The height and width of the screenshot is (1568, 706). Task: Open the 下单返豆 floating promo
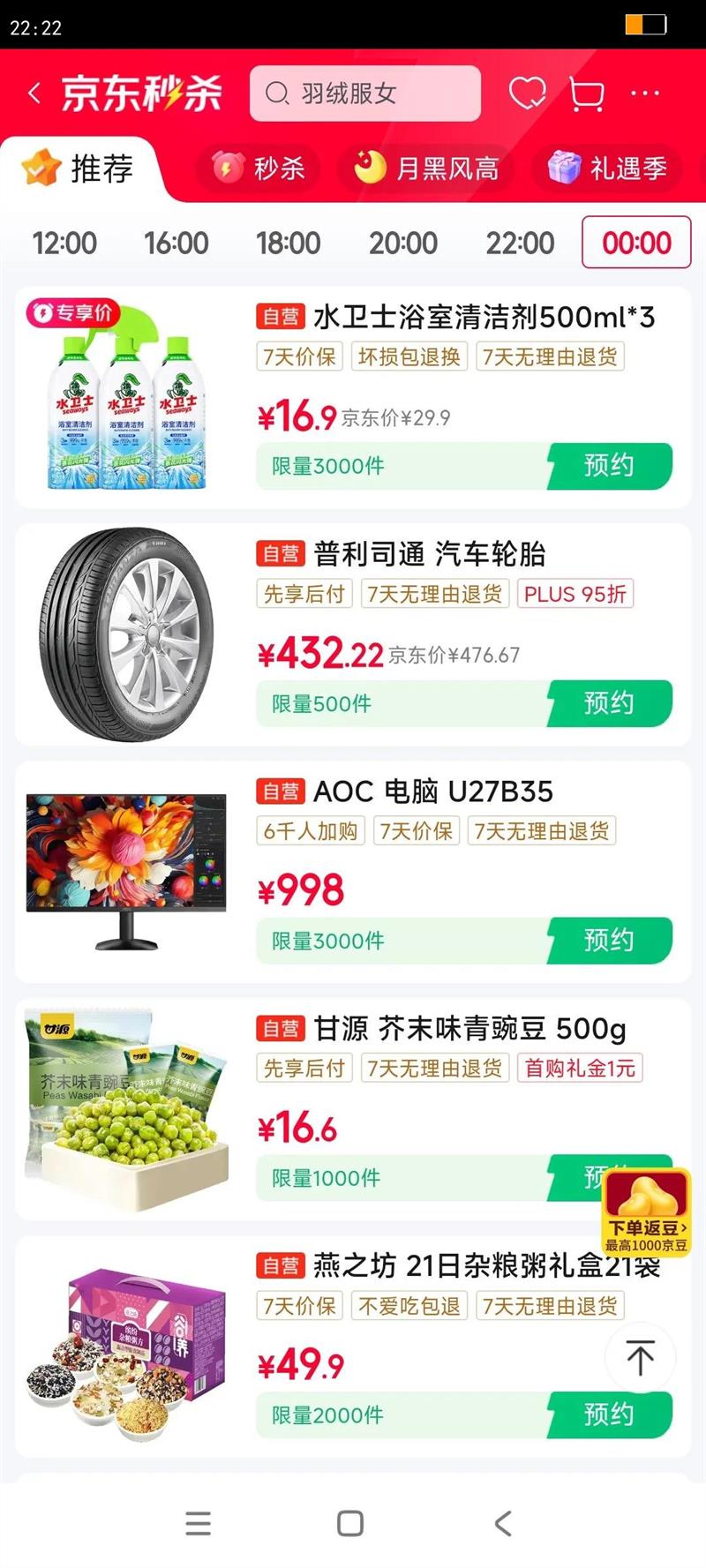(x=646, y=1211)
